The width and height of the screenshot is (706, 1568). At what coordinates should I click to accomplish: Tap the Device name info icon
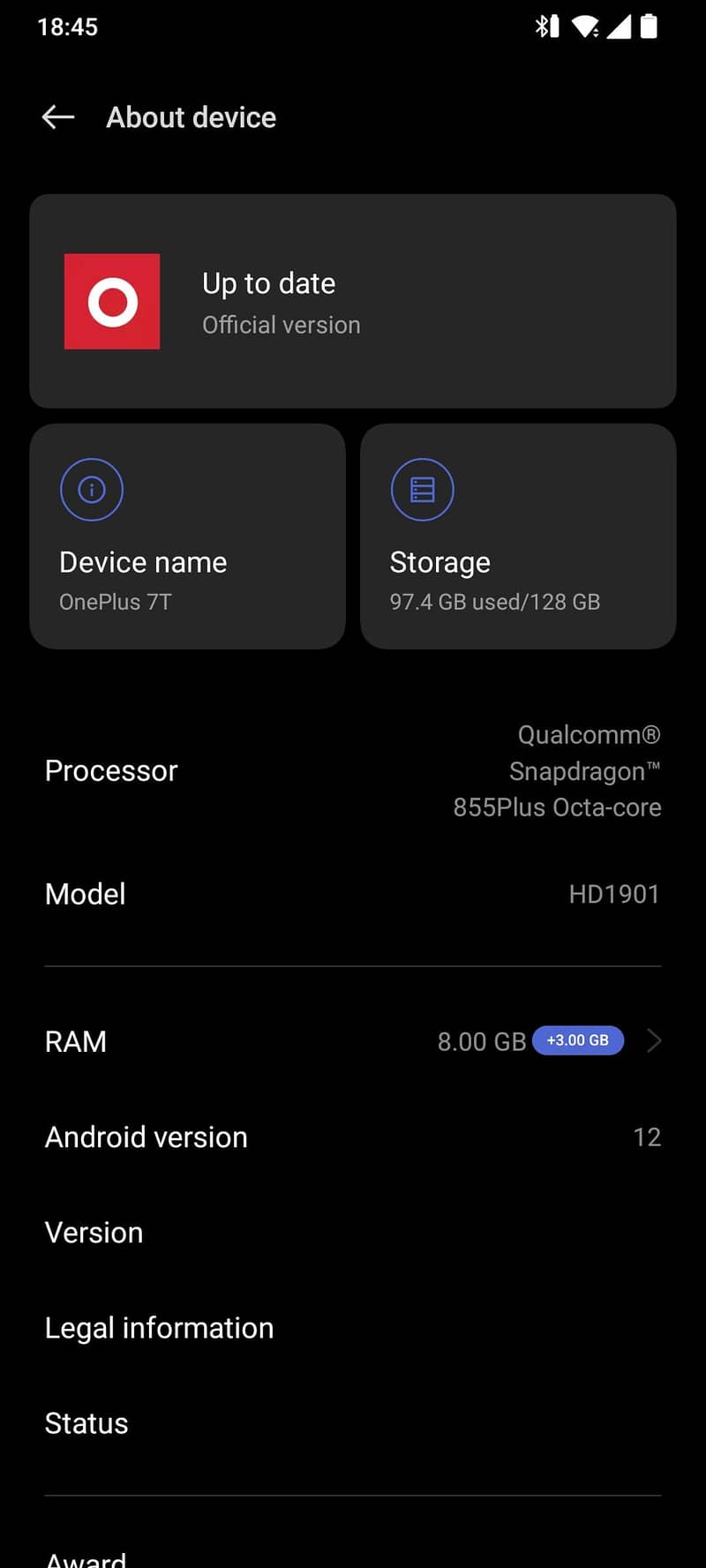coord(92,489)
